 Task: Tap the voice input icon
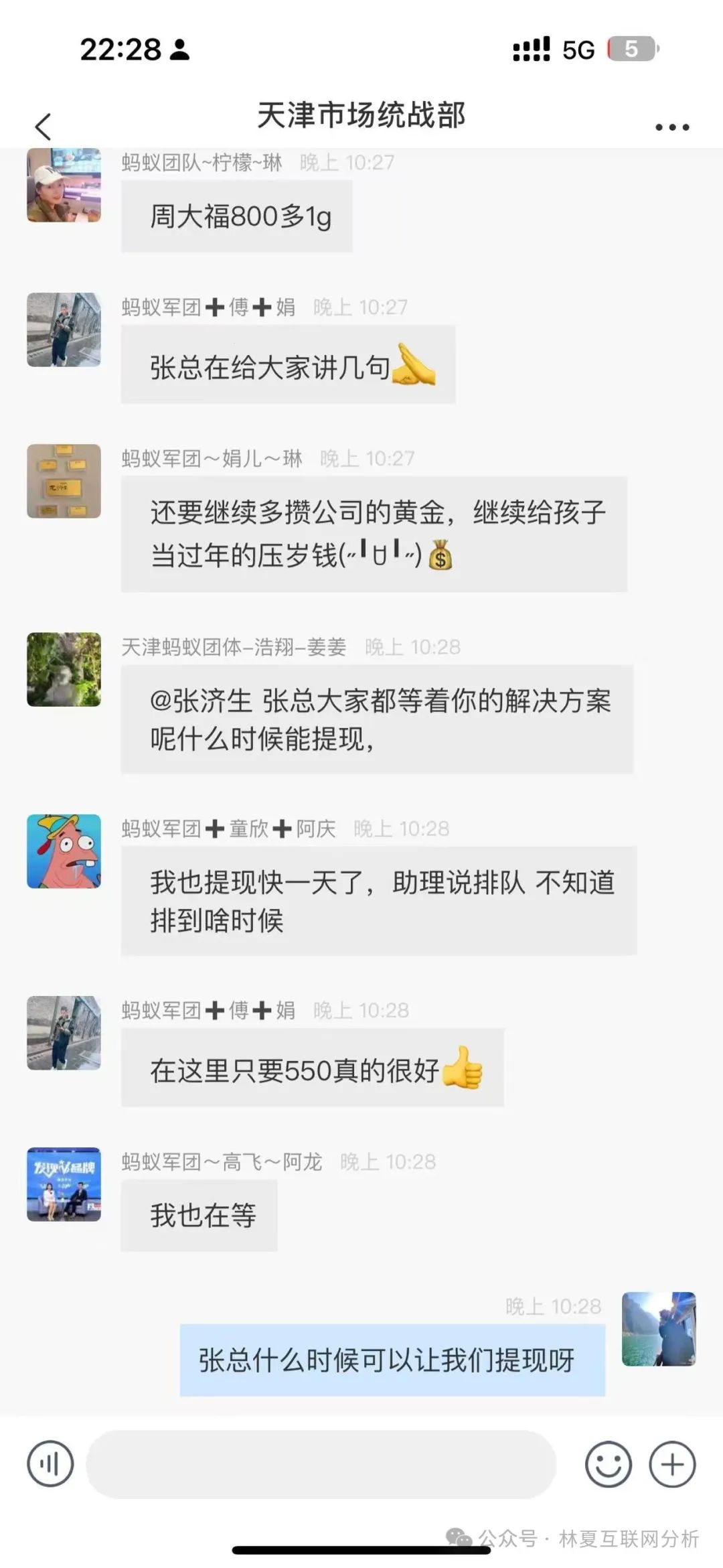(50, 1464)
